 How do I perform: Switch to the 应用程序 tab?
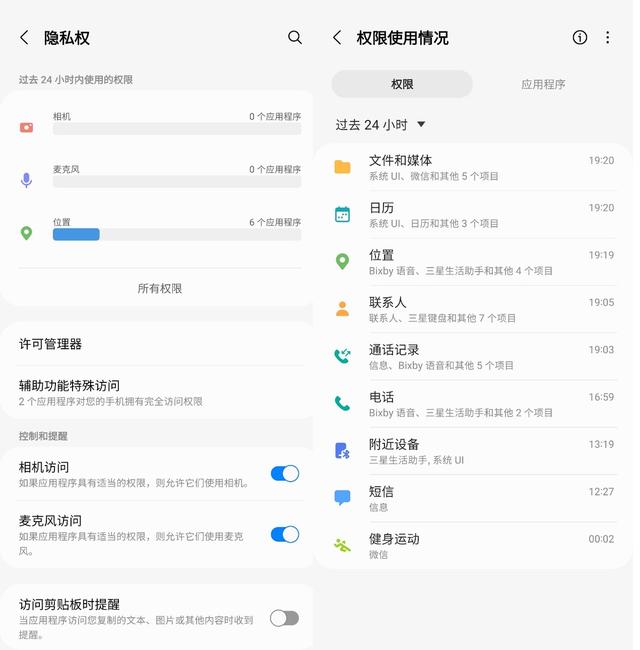543,85
